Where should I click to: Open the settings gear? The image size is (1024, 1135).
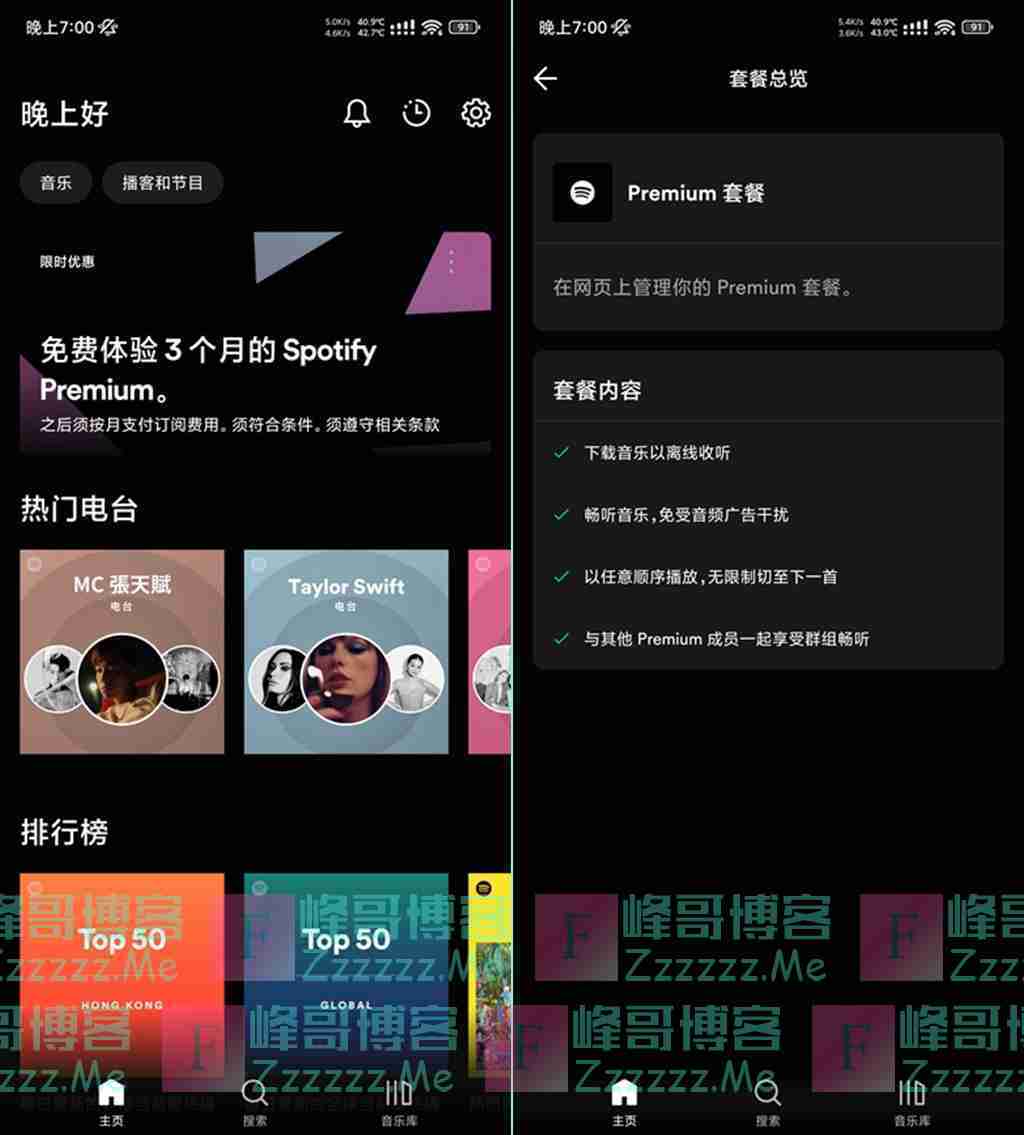476,114
